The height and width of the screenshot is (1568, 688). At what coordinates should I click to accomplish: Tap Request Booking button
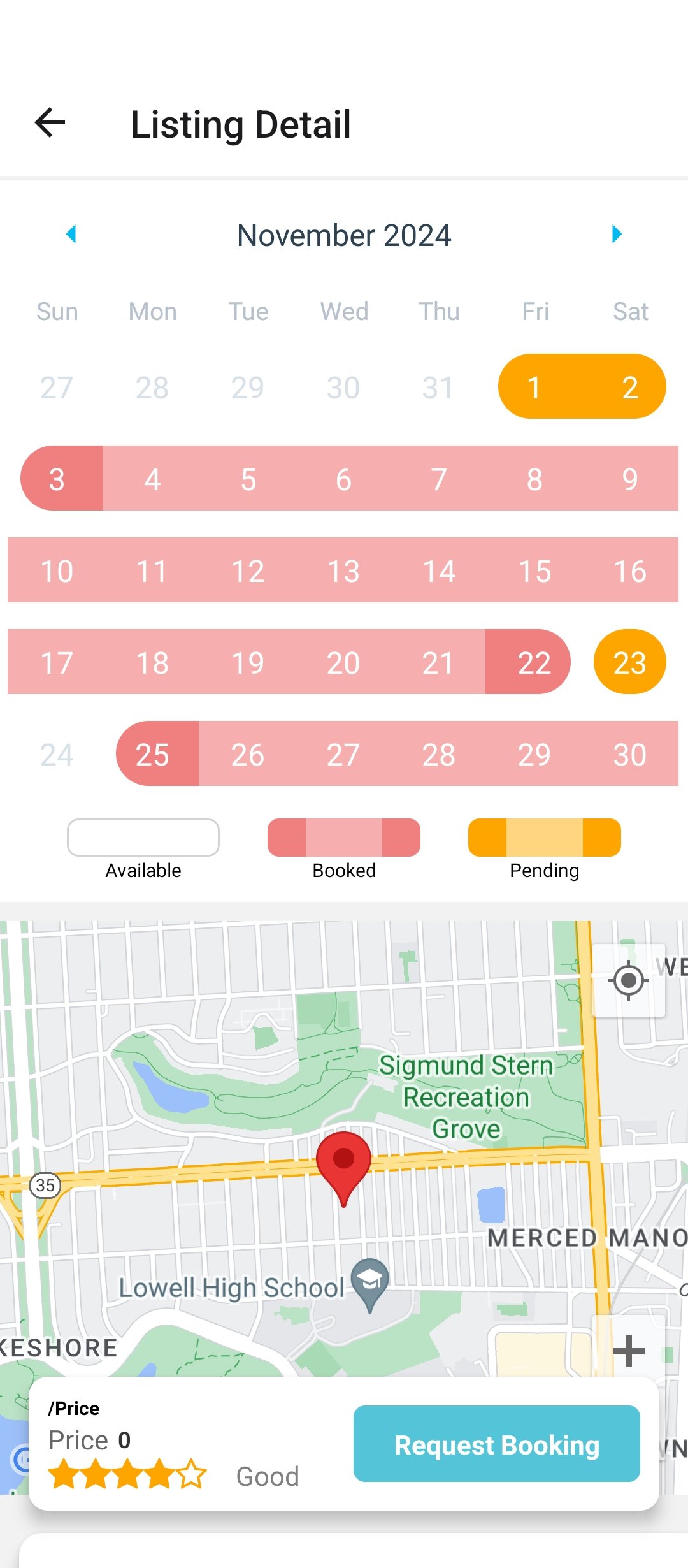click(x=496, y=1444)
